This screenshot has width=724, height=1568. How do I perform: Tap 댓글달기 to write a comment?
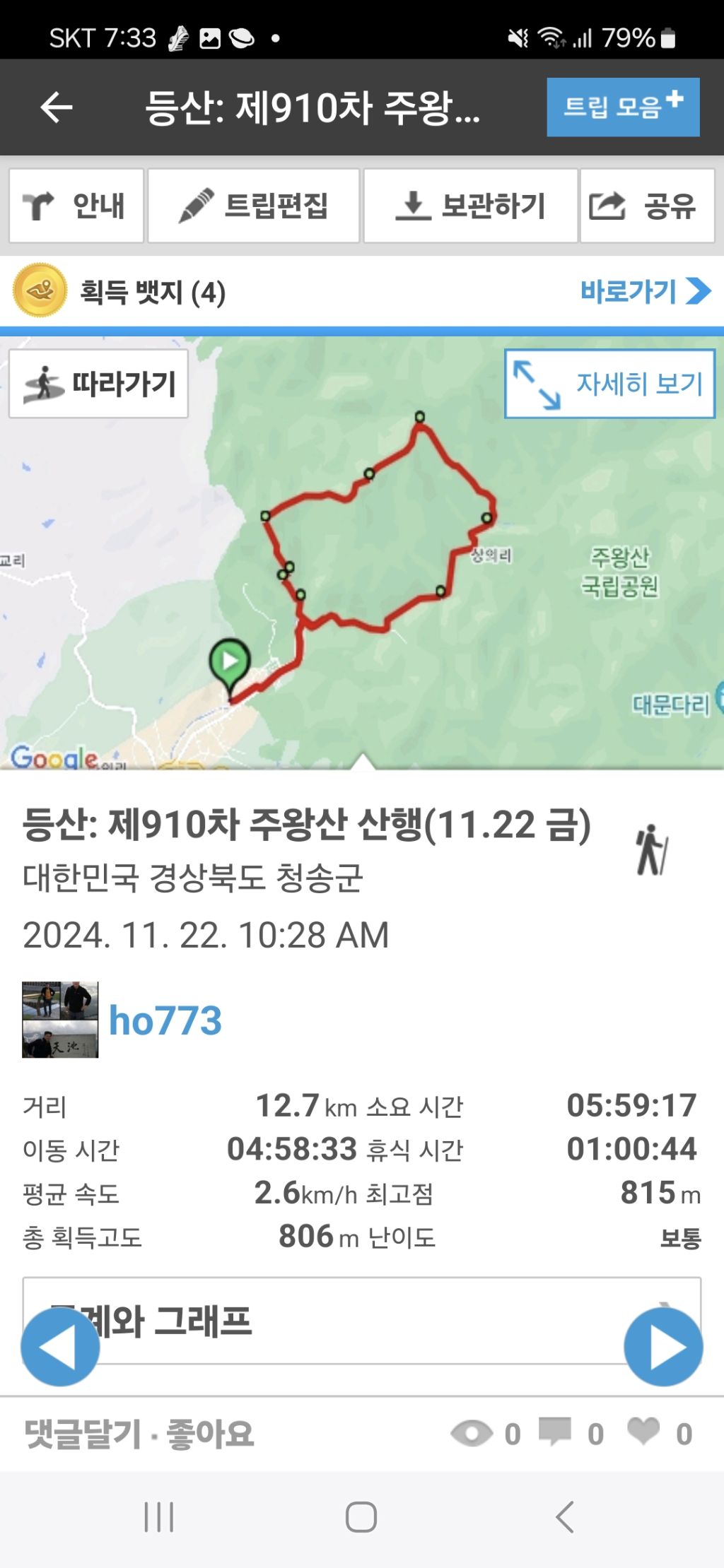tap(83, 1434)
